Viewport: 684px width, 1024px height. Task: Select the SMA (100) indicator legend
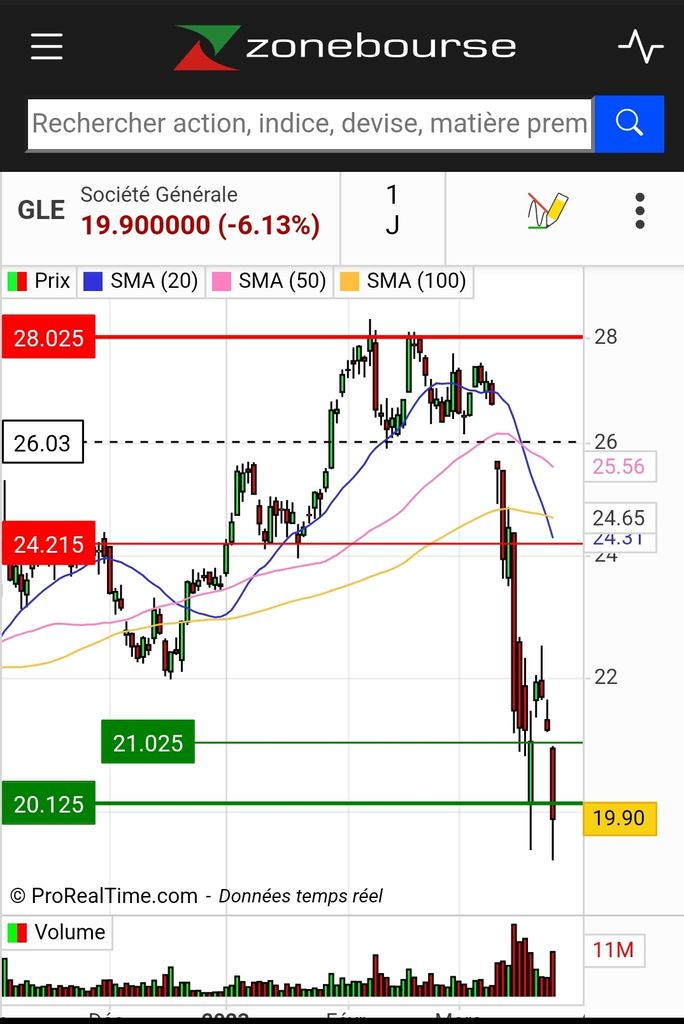pyautogui.click(x=403, y=281)
